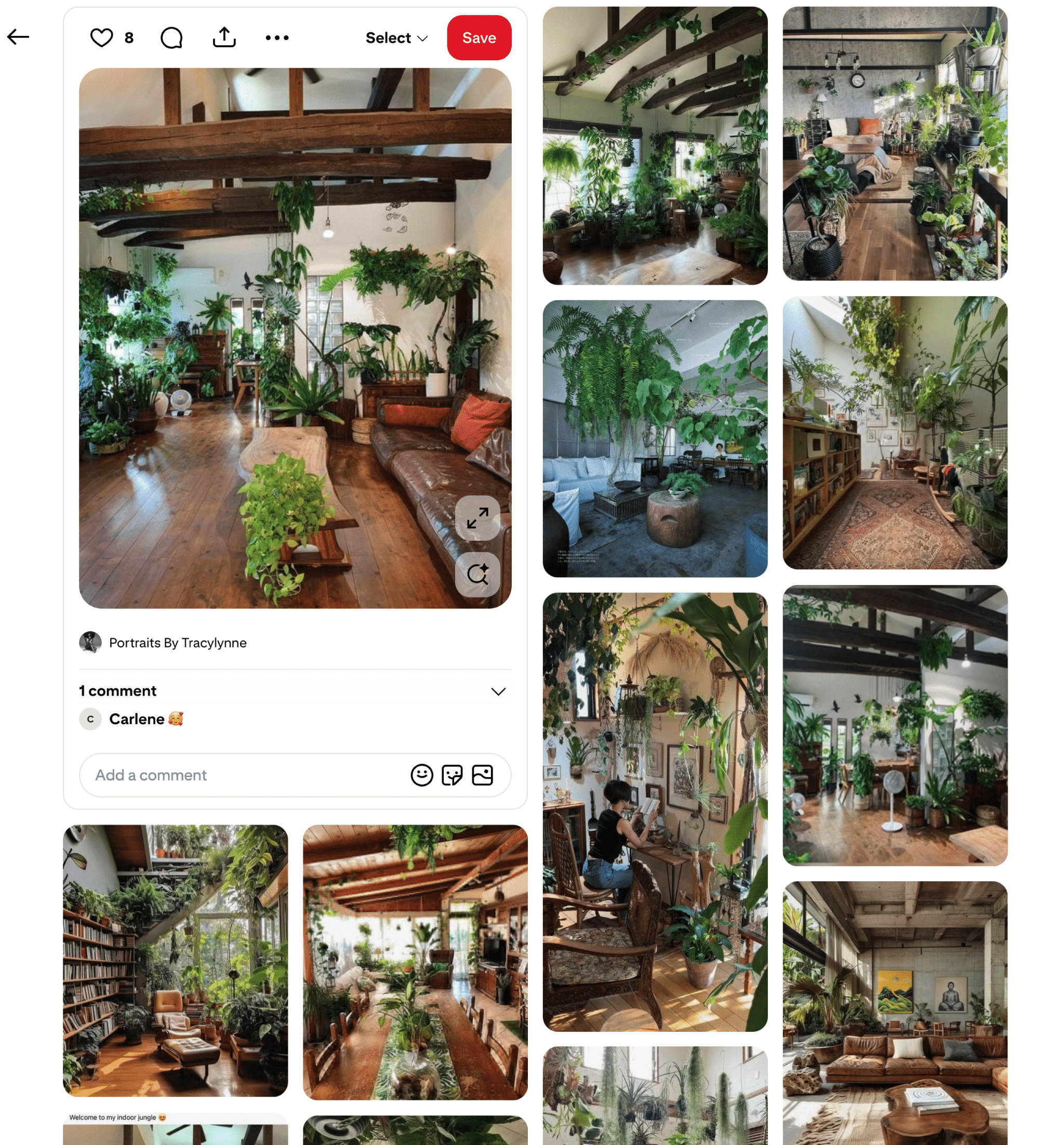Open the comment bubble icon
The image size is (1064, 1145).
coord(171,38)
